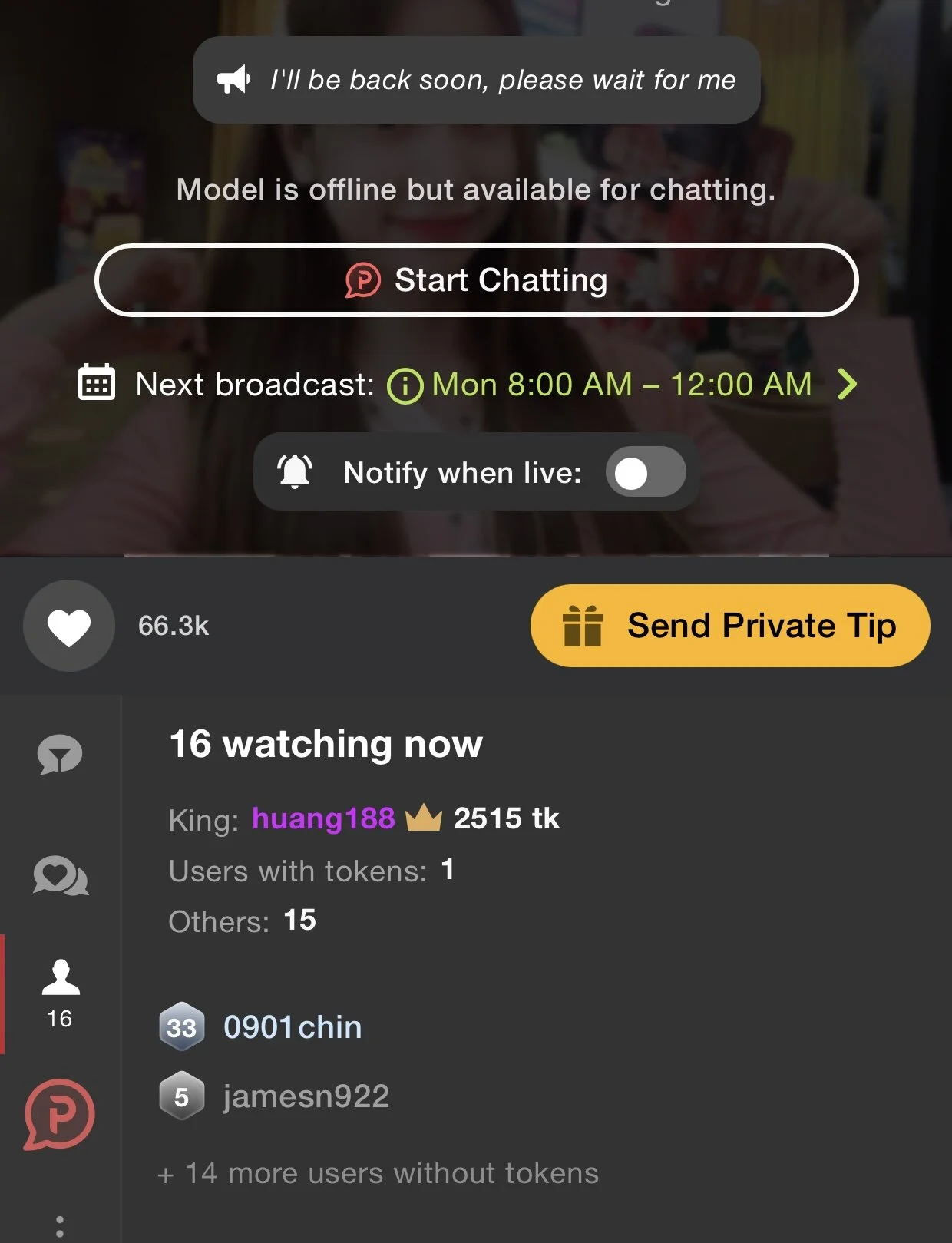View King huang188's profile
The width and height of the screenshot is (952, 1243).
tap(323, 818)
